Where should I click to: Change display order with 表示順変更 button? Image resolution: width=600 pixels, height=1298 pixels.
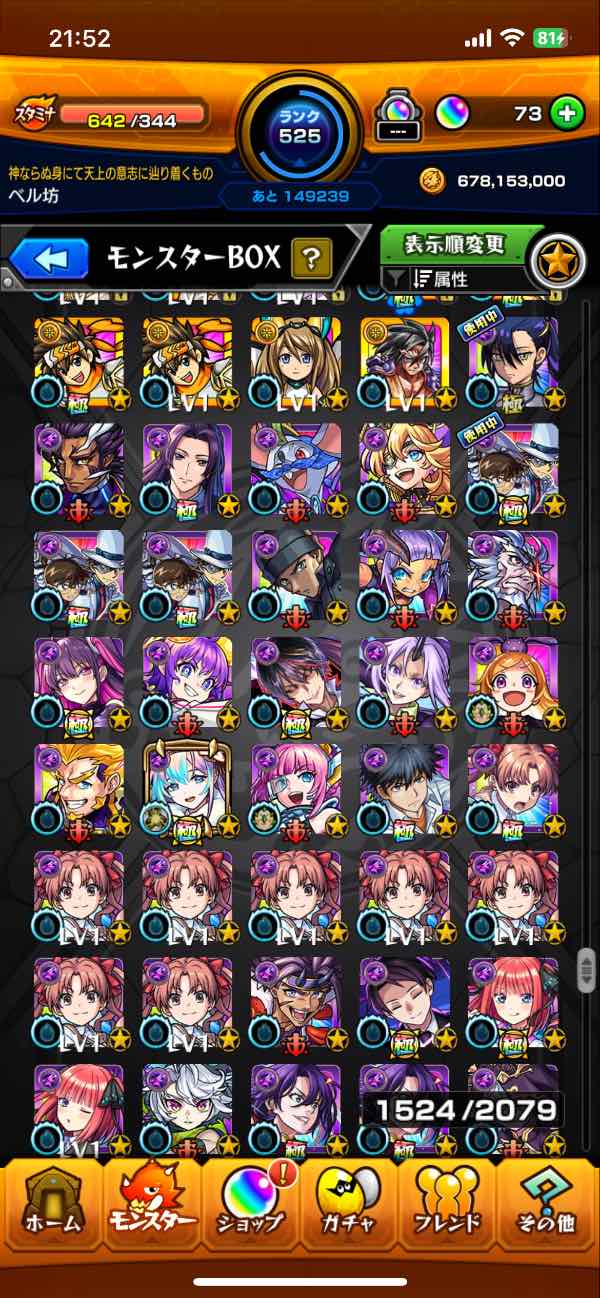(455, 244)
